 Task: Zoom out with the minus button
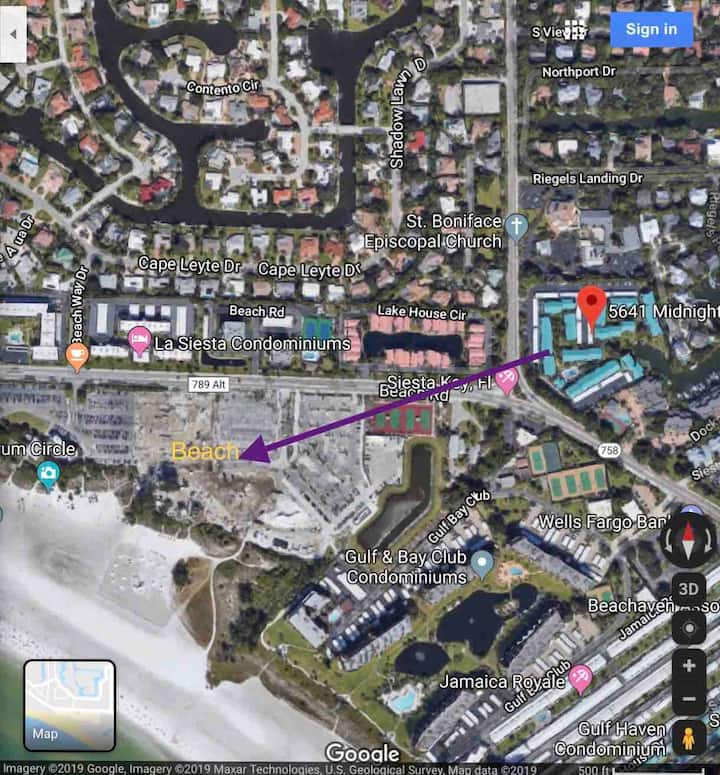689,699
